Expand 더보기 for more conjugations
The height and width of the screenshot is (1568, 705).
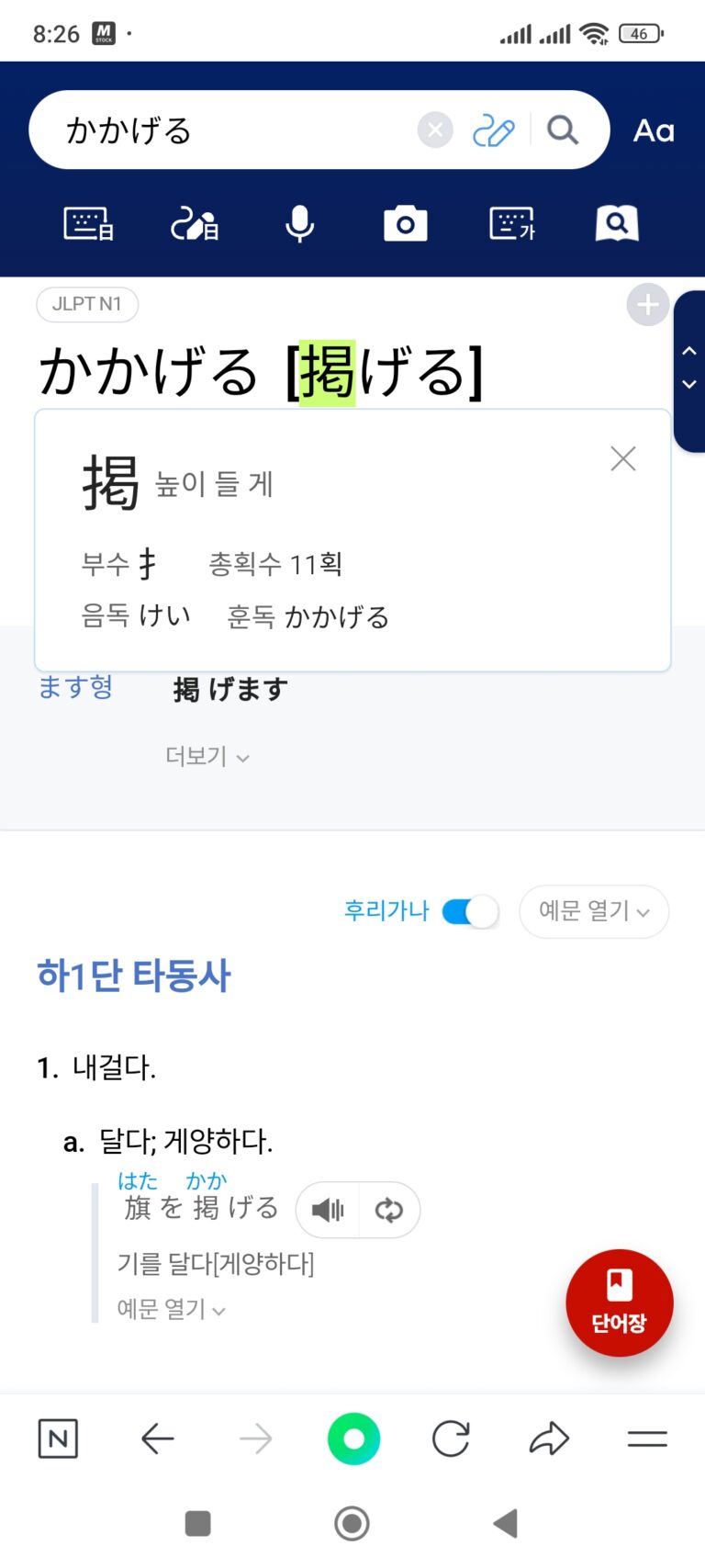coord(207,757)
